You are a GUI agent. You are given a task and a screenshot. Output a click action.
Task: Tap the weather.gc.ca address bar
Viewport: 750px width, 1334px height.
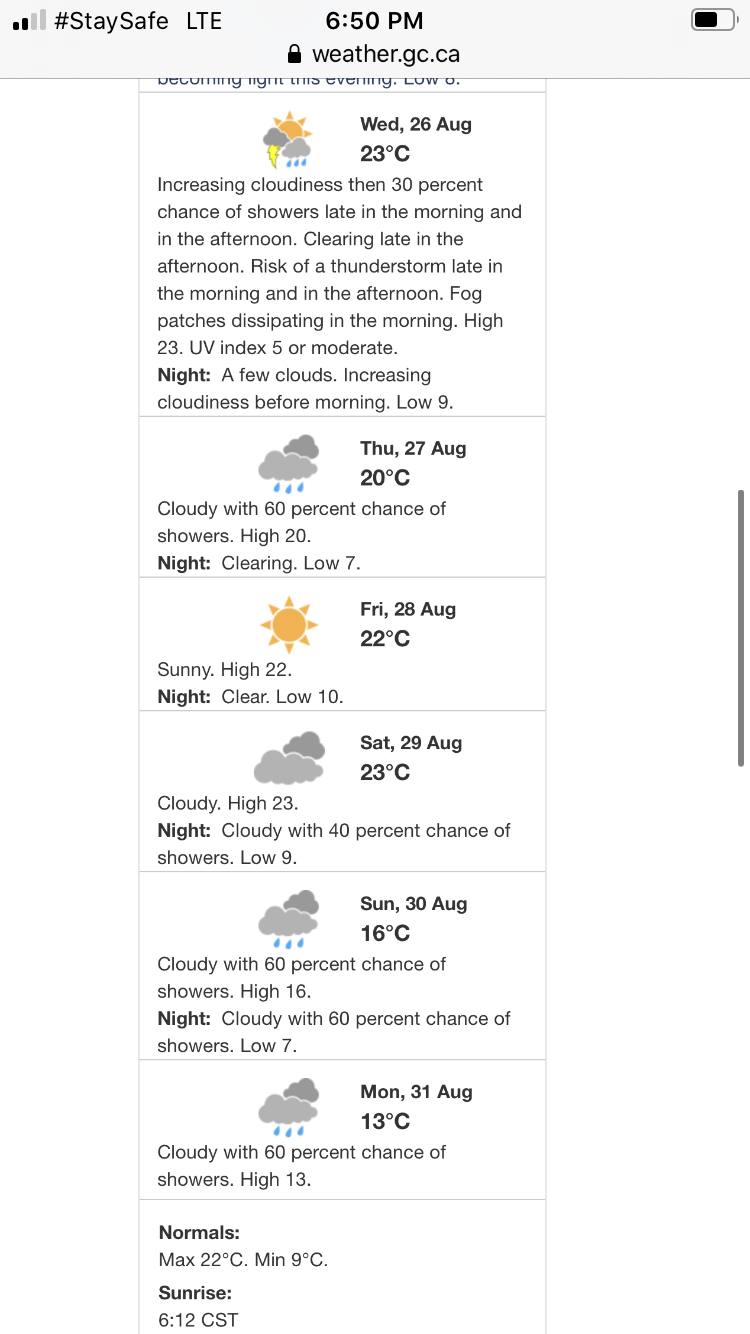pos(374,54)
